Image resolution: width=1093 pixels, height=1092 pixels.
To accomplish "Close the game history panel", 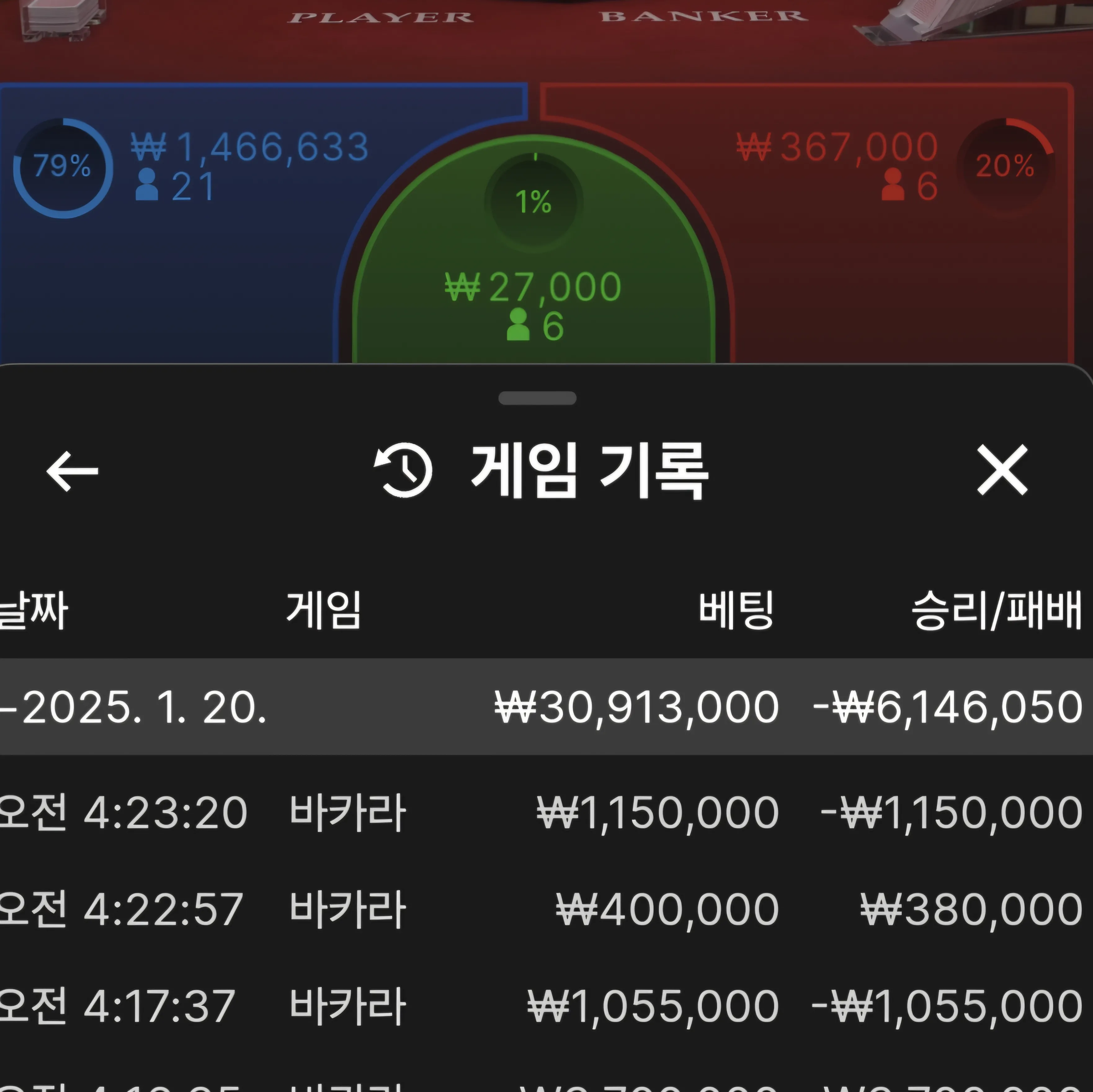I will 1002,470.
